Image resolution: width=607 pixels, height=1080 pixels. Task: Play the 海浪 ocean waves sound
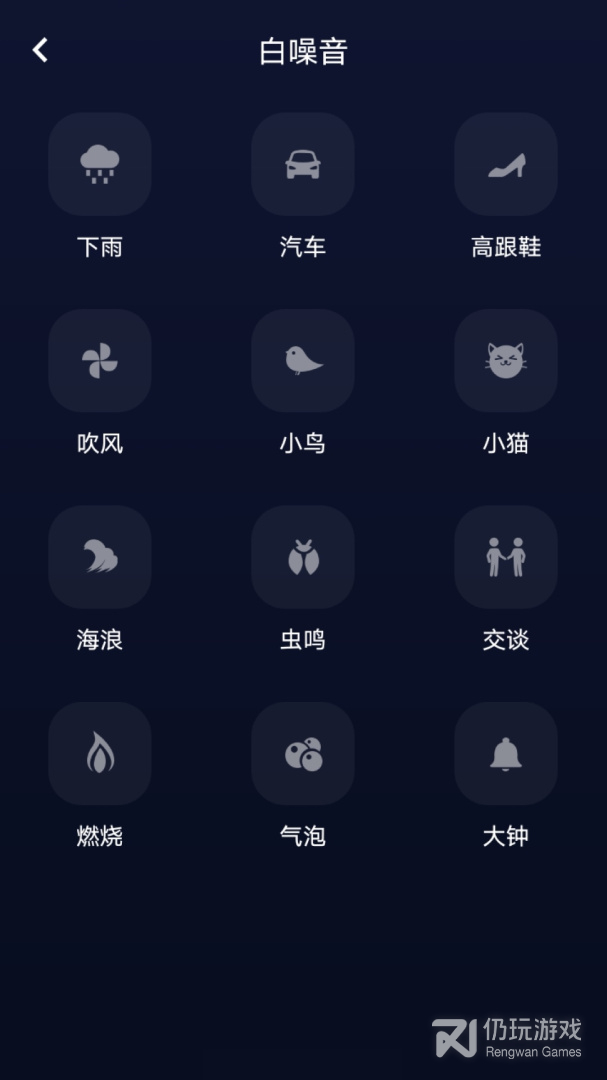(x=100, y=557)
